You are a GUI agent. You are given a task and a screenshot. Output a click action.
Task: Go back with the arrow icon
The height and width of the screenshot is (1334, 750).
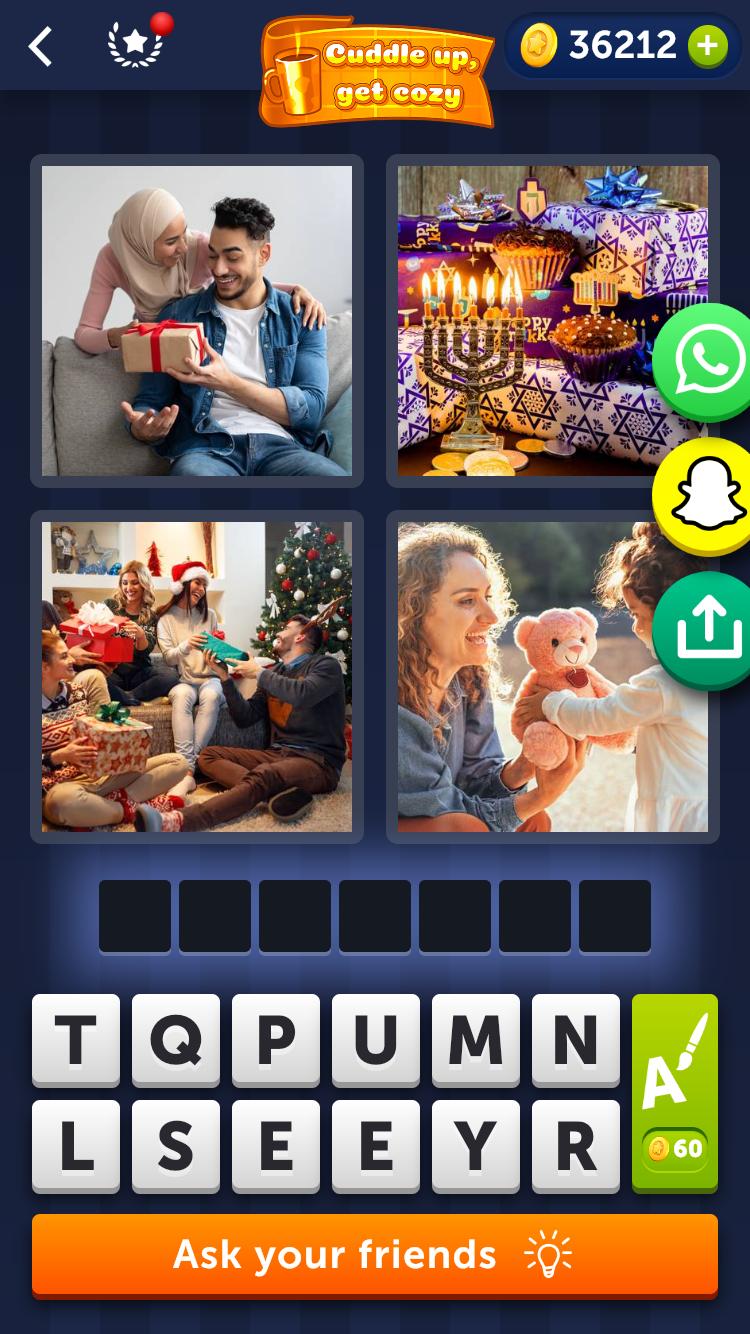coord(40,46)
